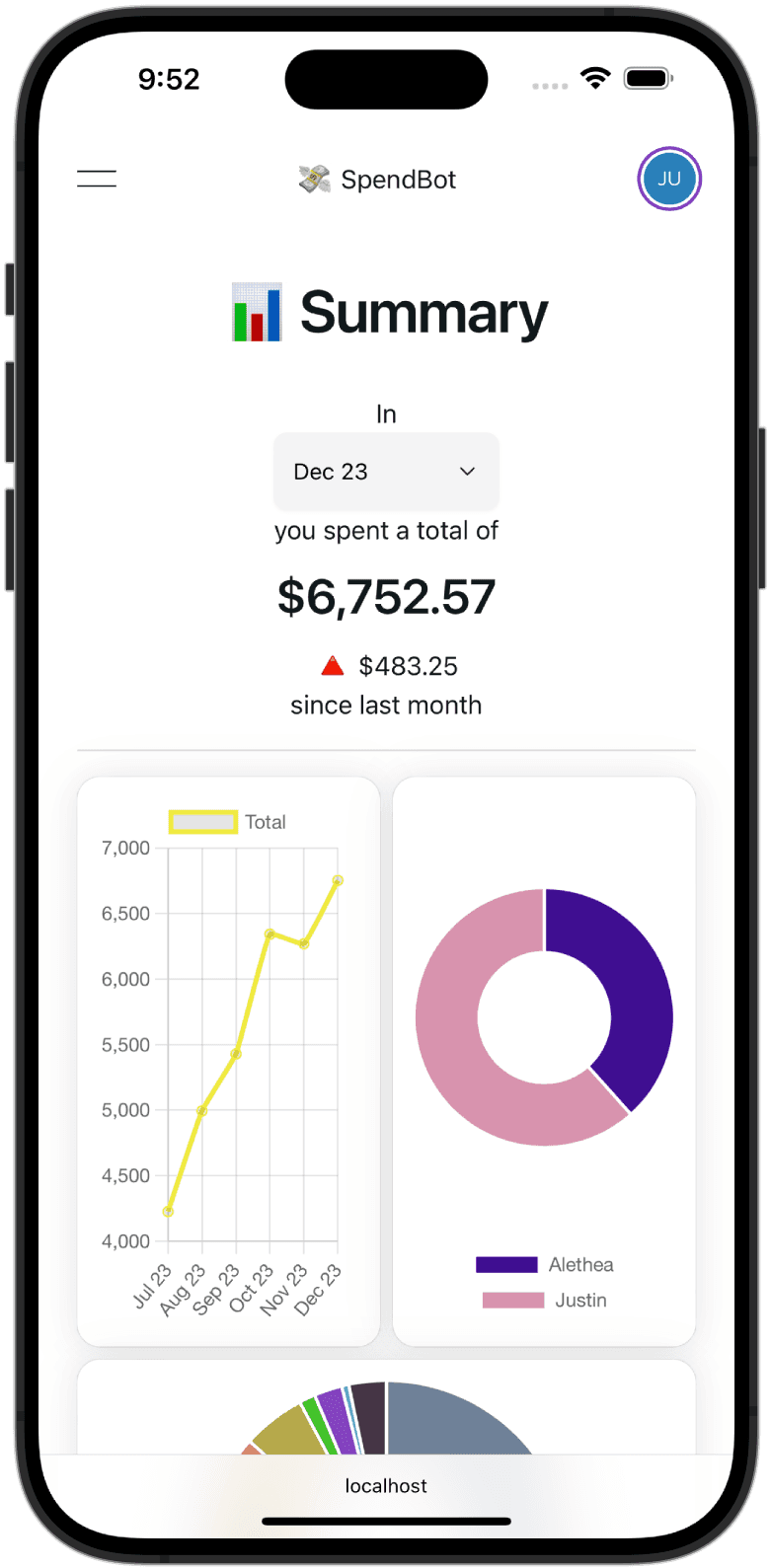Click the chevron inside the month dropdown
This screenshot has height=1568, width=771.
tap(466, 472)
